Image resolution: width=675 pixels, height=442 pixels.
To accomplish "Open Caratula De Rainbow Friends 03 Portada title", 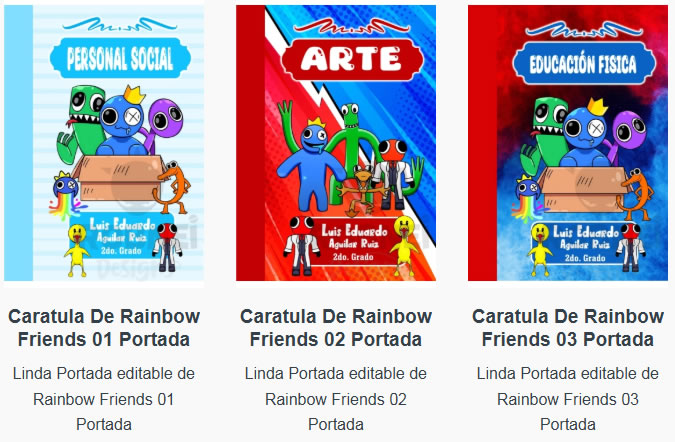I will coord(568,328).
